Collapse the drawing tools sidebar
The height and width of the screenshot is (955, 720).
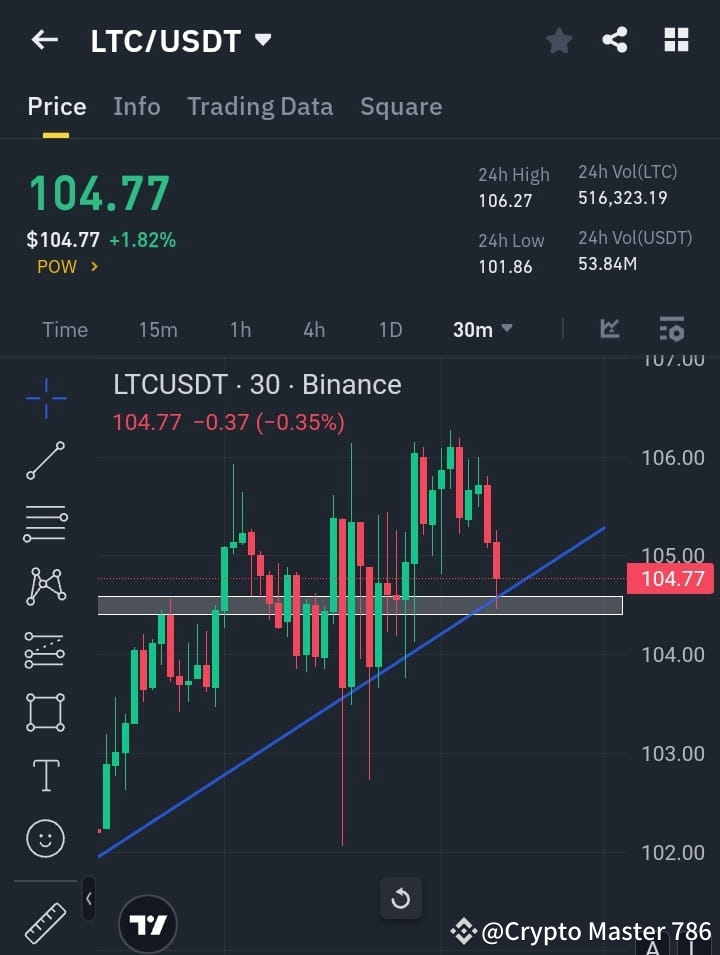tap(88, 898)
